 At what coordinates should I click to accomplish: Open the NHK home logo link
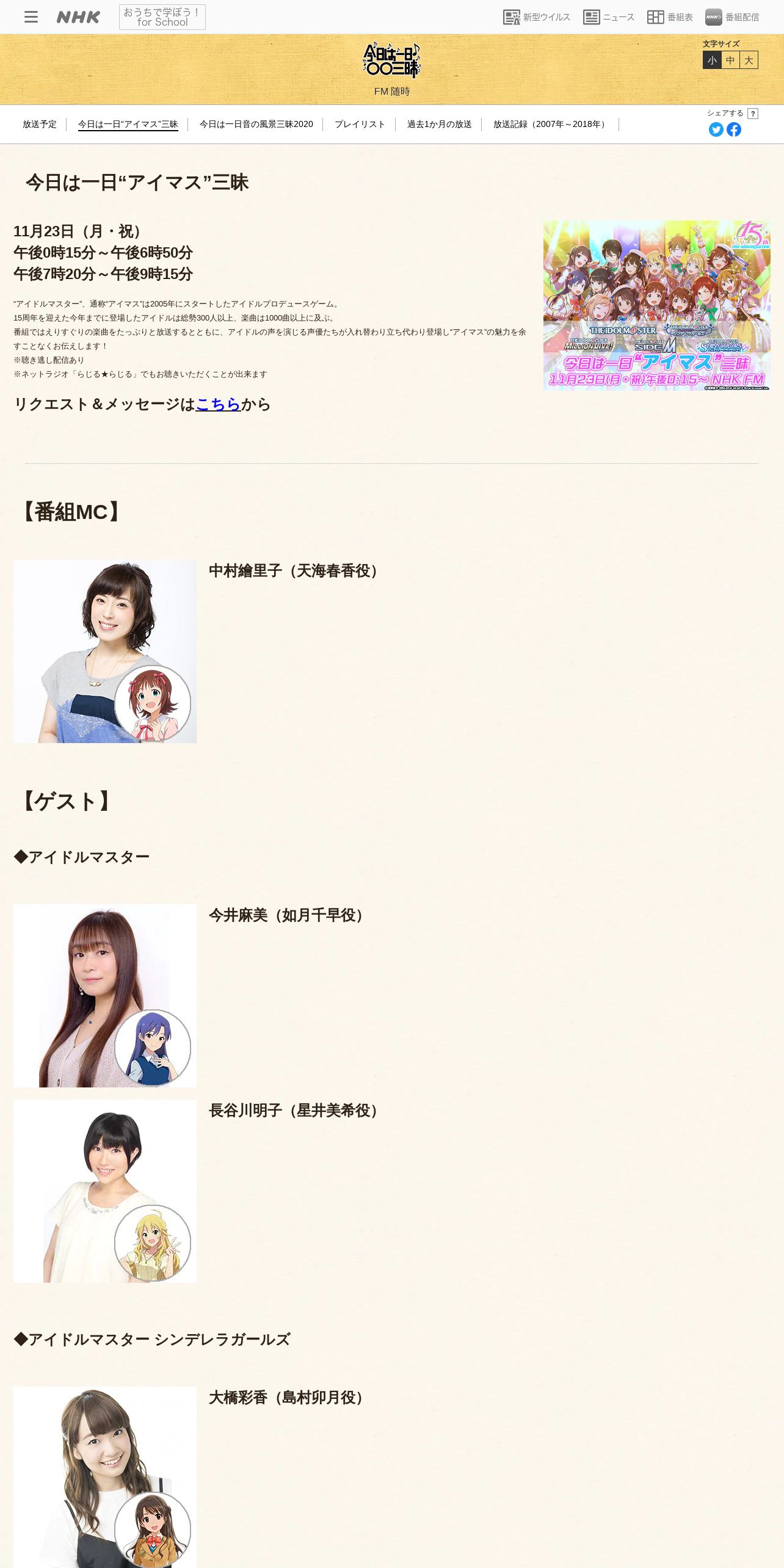(x=78, y=17)
